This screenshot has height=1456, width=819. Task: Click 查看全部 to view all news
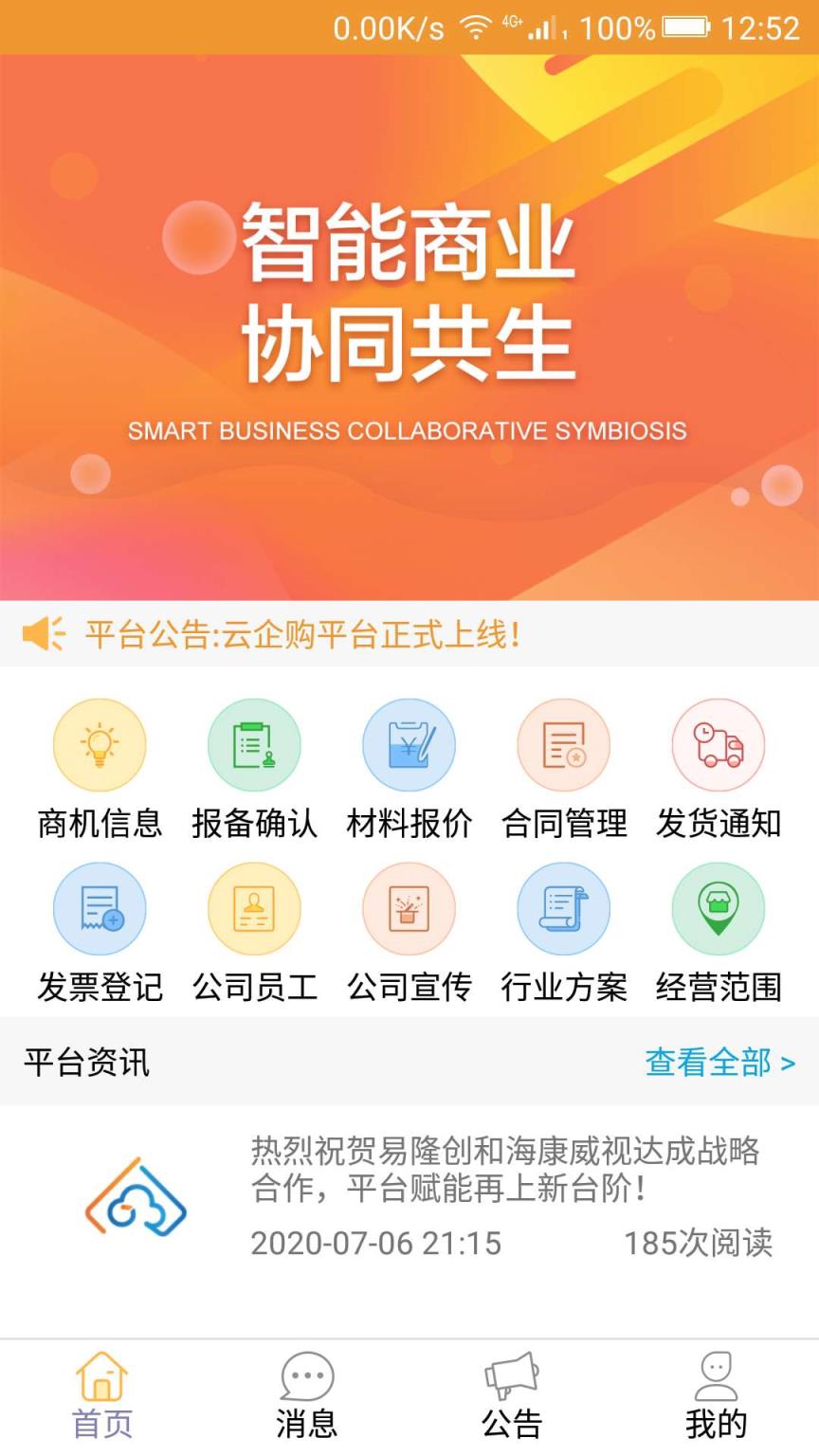(720, 1064)
